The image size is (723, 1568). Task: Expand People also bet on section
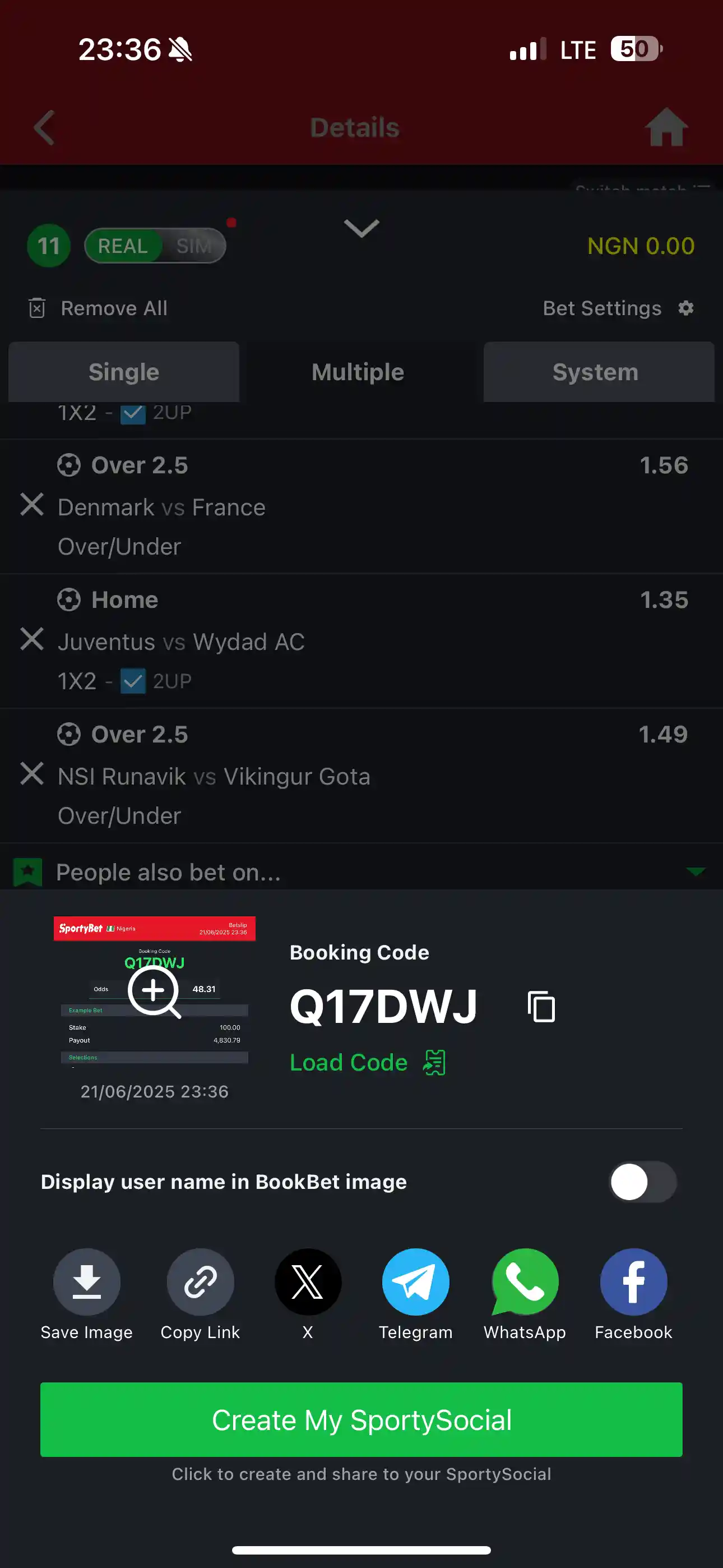pyautogui.click(x=696, y=871)
